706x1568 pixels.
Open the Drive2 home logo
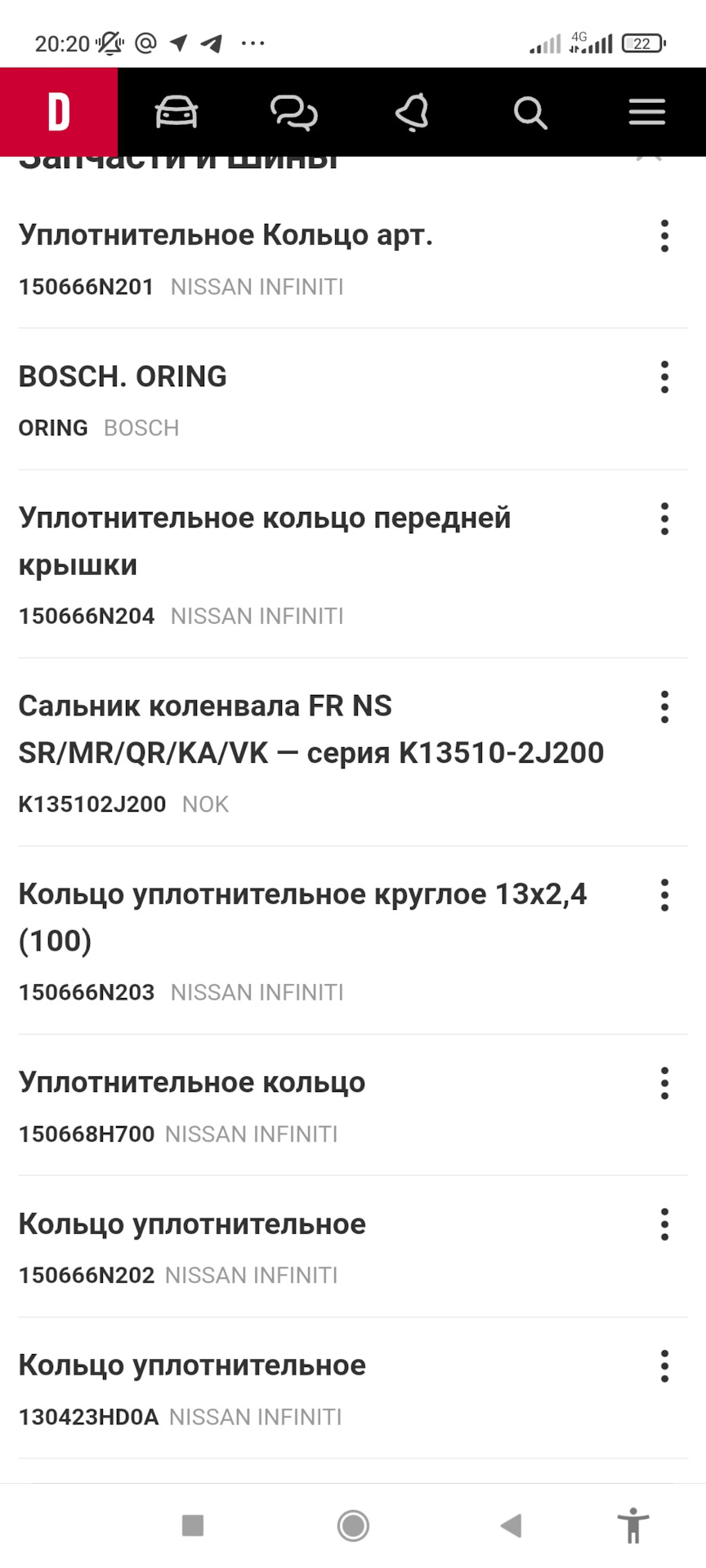tap(59, 112)
